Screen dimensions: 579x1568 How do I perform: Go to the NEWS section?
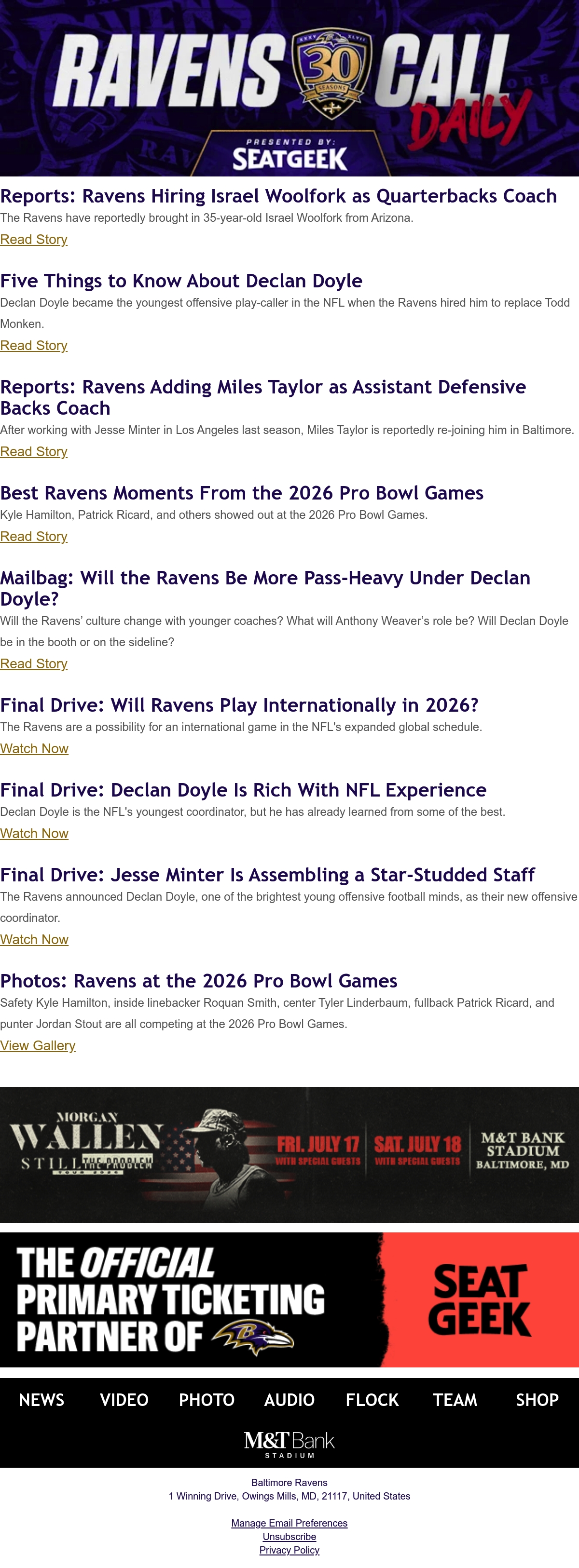coord(41,1399)
